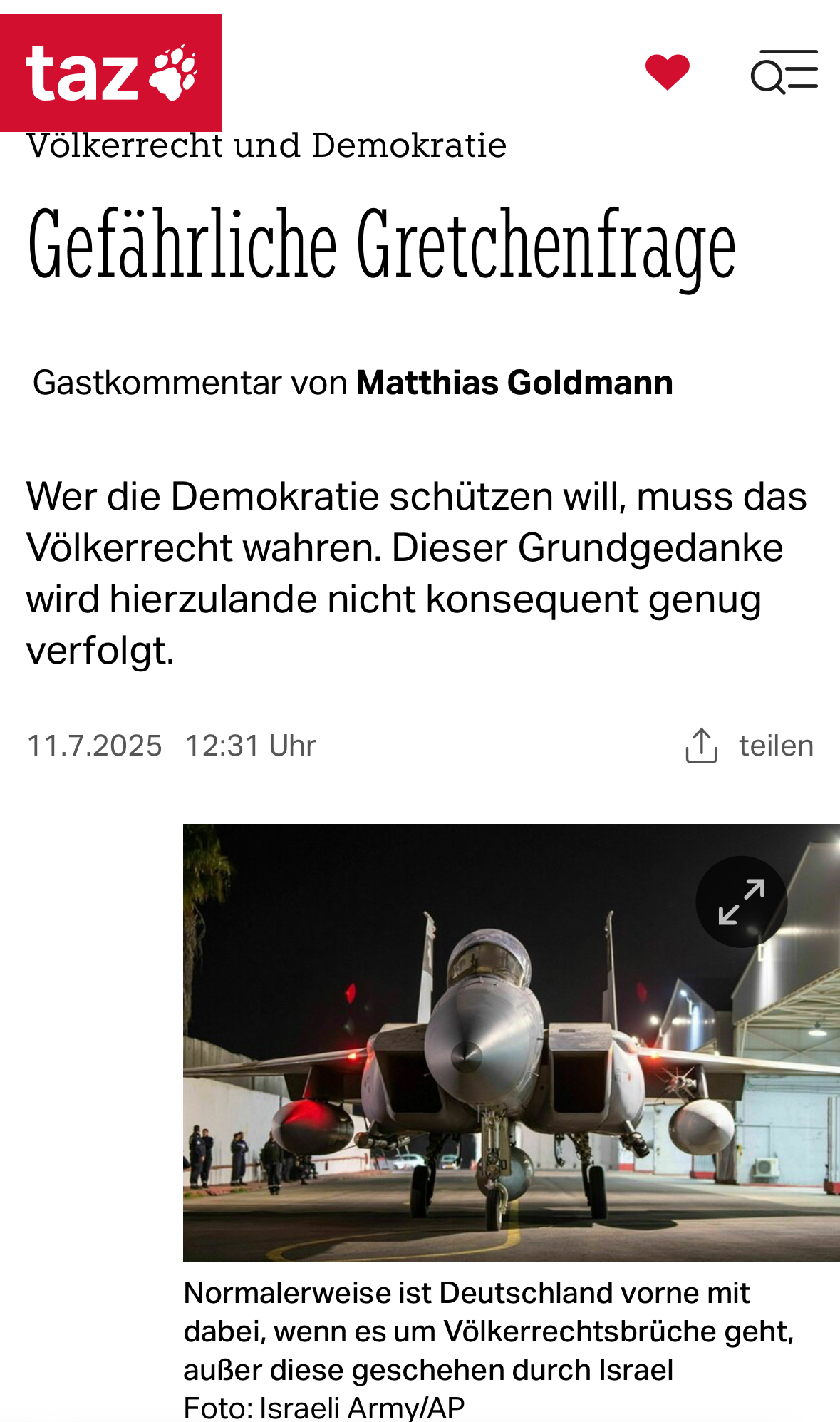Tap the red heart support icon
The width and height of the screenshot is (840, 1422).
[x=667, y=72]
